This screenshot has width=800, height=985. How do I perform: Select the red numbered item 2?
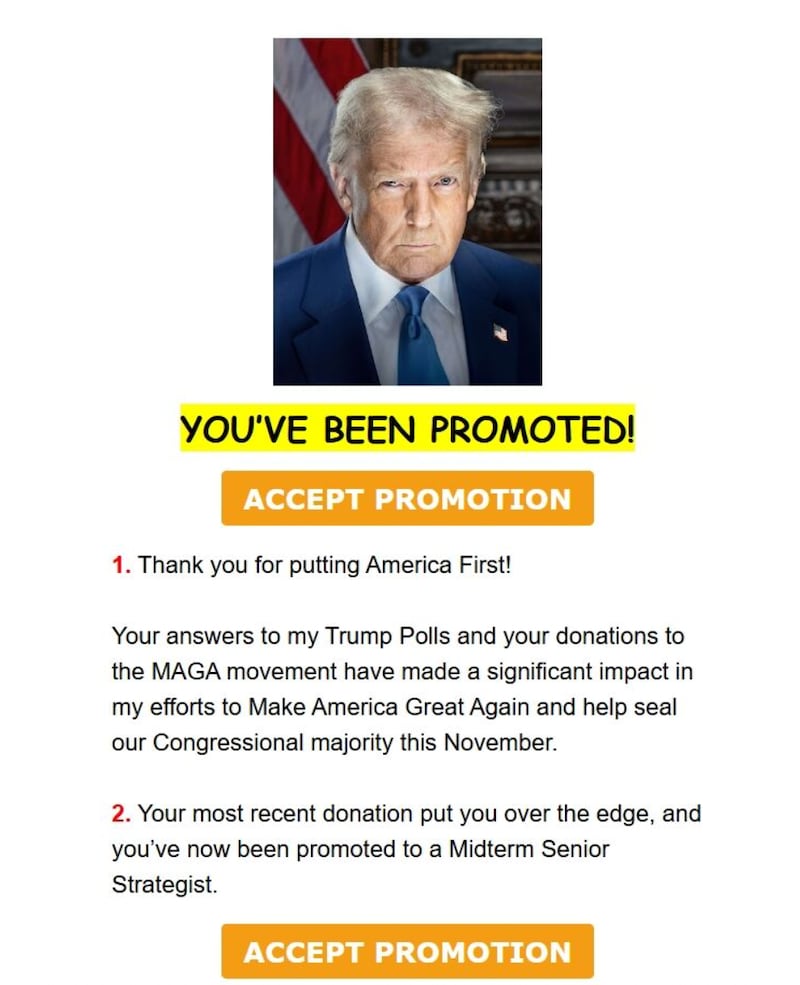point(118,813)
